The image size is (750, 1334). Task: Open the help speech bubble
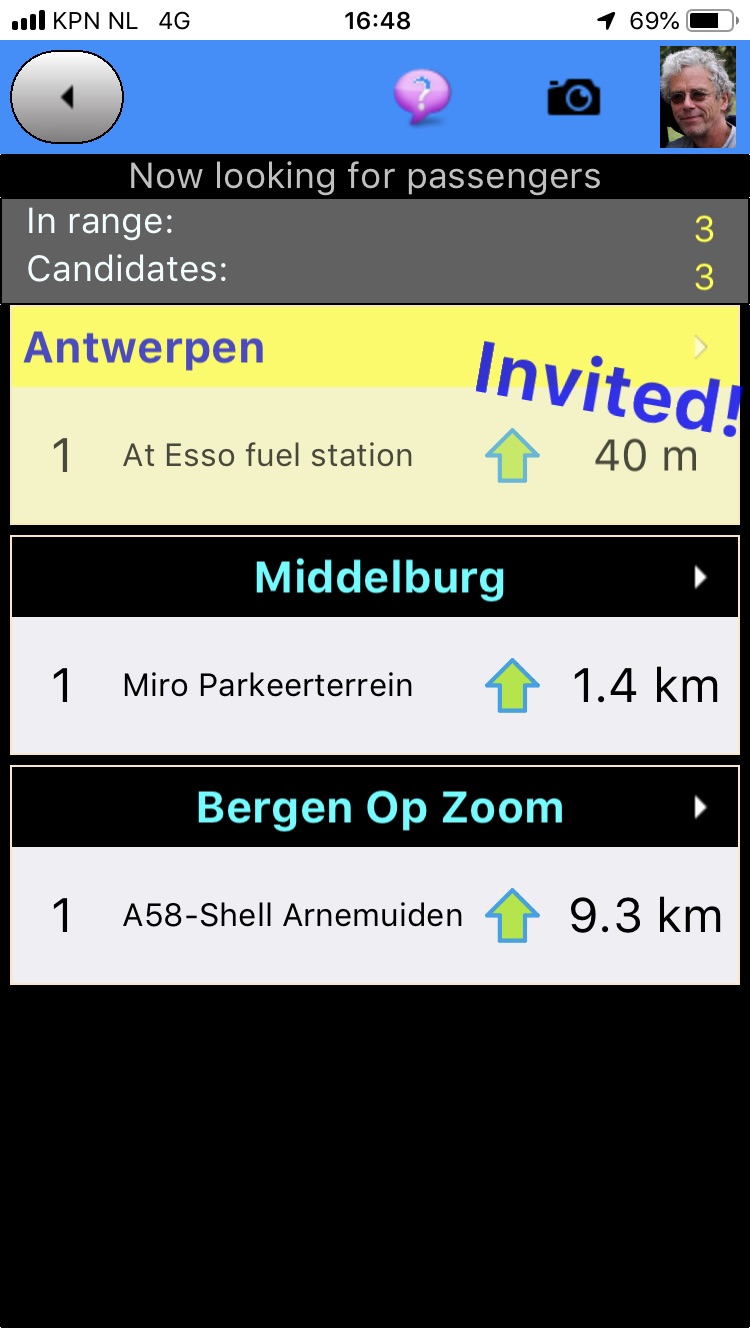[422, 97]
